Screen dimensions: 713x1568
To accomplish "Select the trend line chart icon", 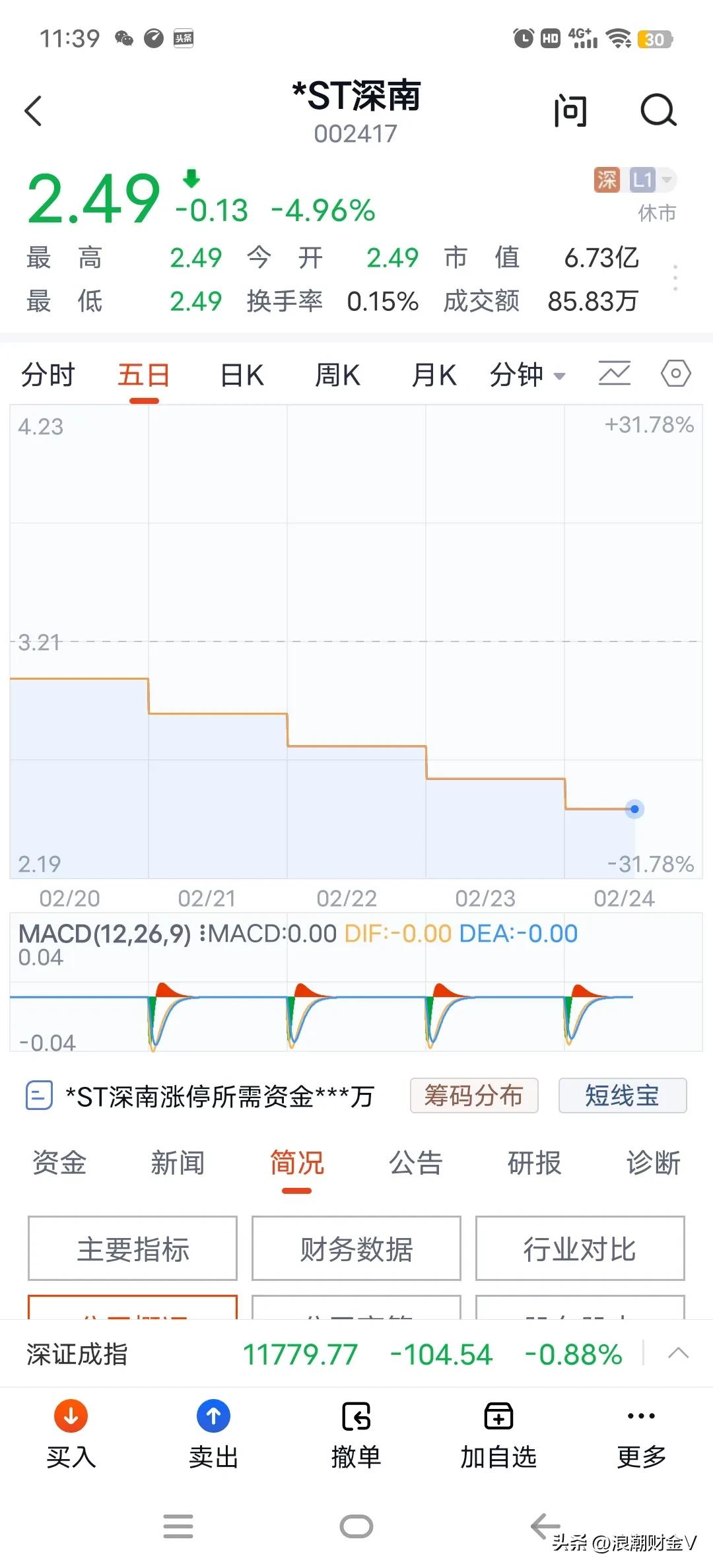I will (613, 374).
